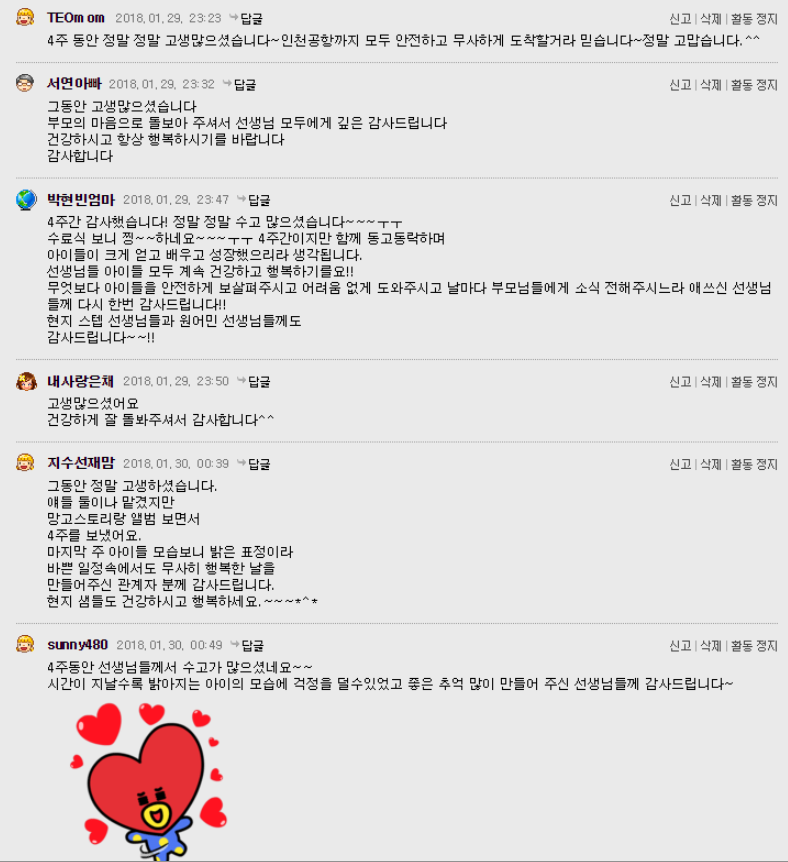Reply to 지수선재맘's comment
788x862 pixels.
258,463
